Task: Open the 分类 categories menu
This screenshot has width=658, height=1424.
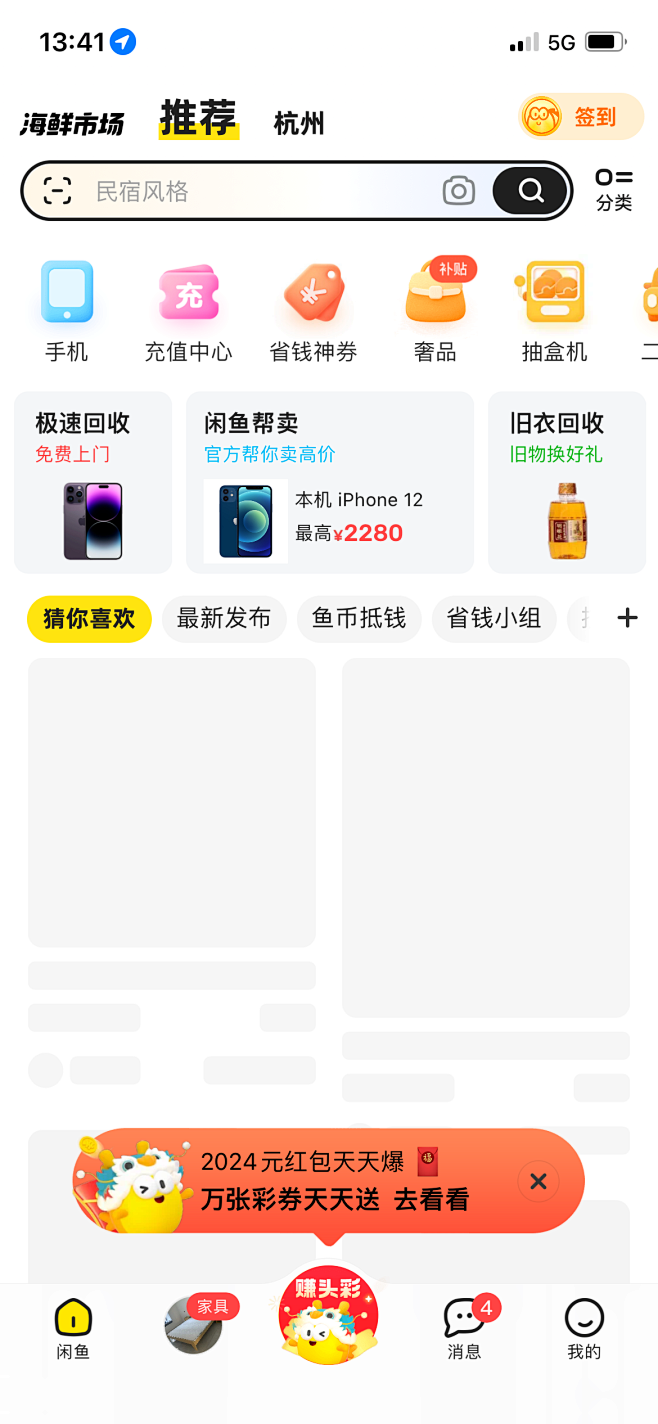Action: pyautogui.click(x=614, y=189)
